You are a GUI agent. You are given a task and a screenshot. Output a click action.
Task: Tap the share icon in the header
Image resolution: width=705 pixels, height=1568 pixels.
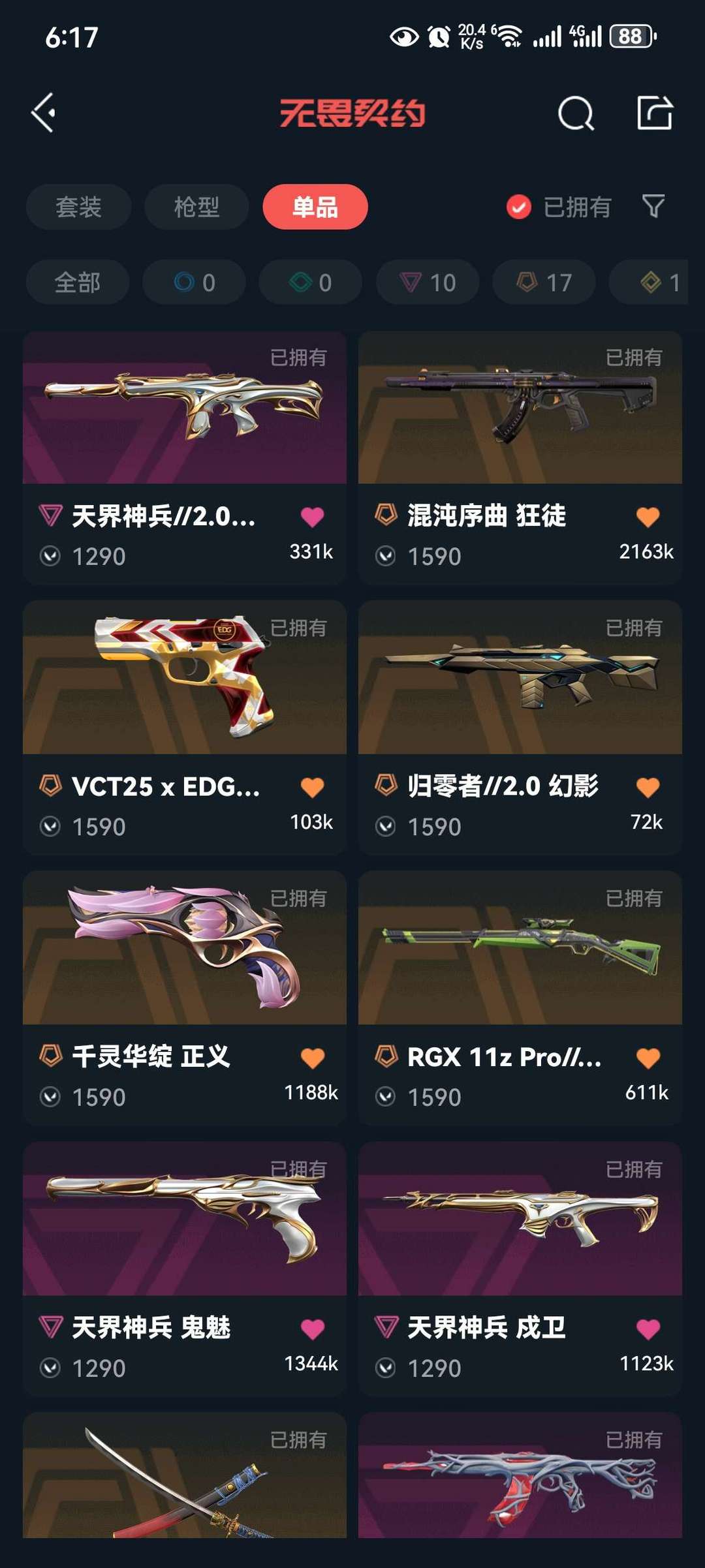click(654, 113)
